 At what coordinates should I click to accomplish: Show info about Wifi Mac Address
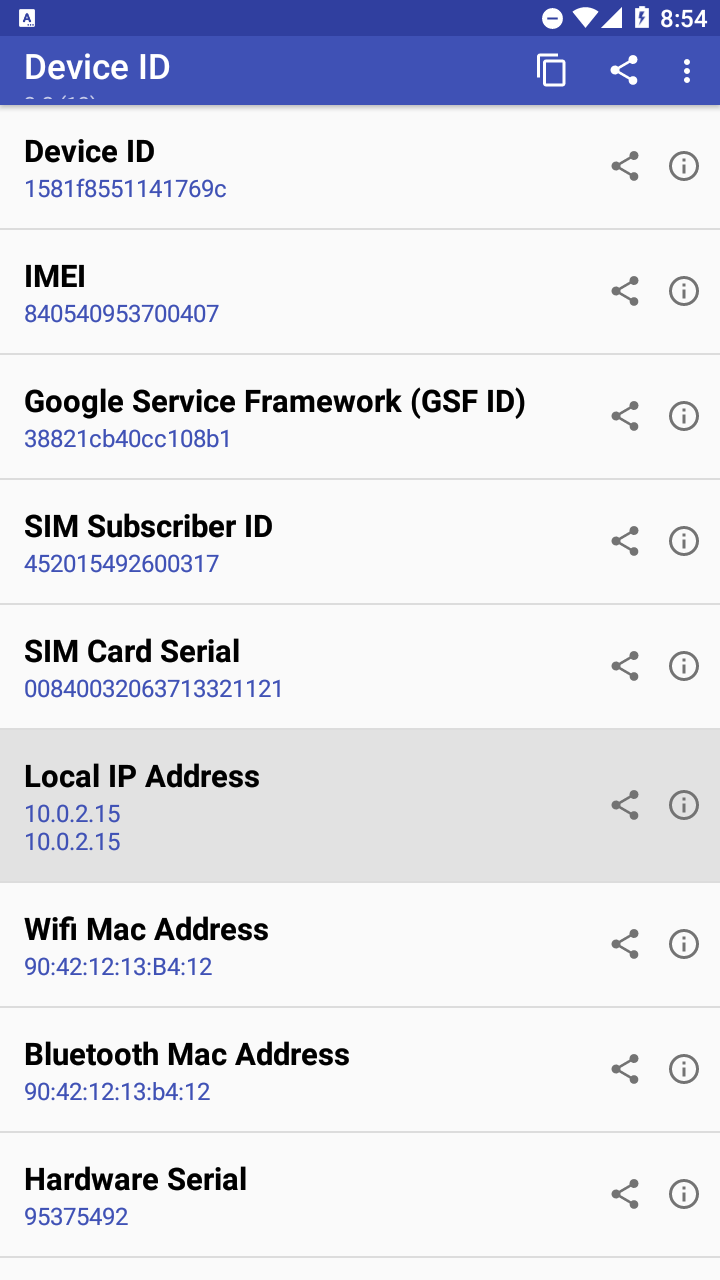[x=684, y=944]
